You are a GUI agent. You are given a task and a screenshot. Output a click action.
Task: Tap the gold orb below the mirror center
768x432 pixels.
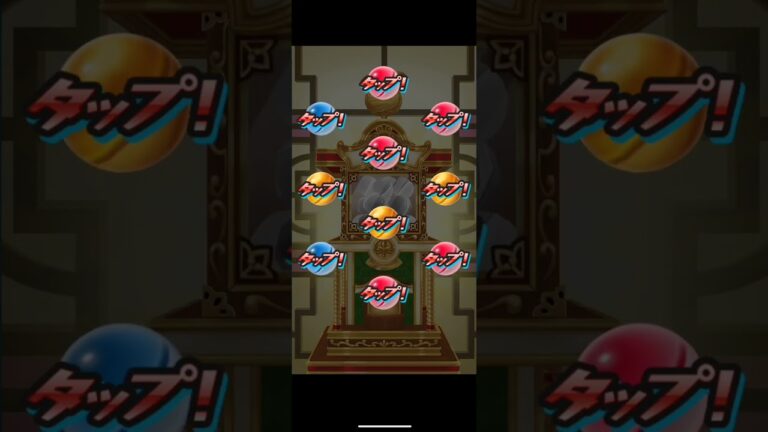coord(382,221)
